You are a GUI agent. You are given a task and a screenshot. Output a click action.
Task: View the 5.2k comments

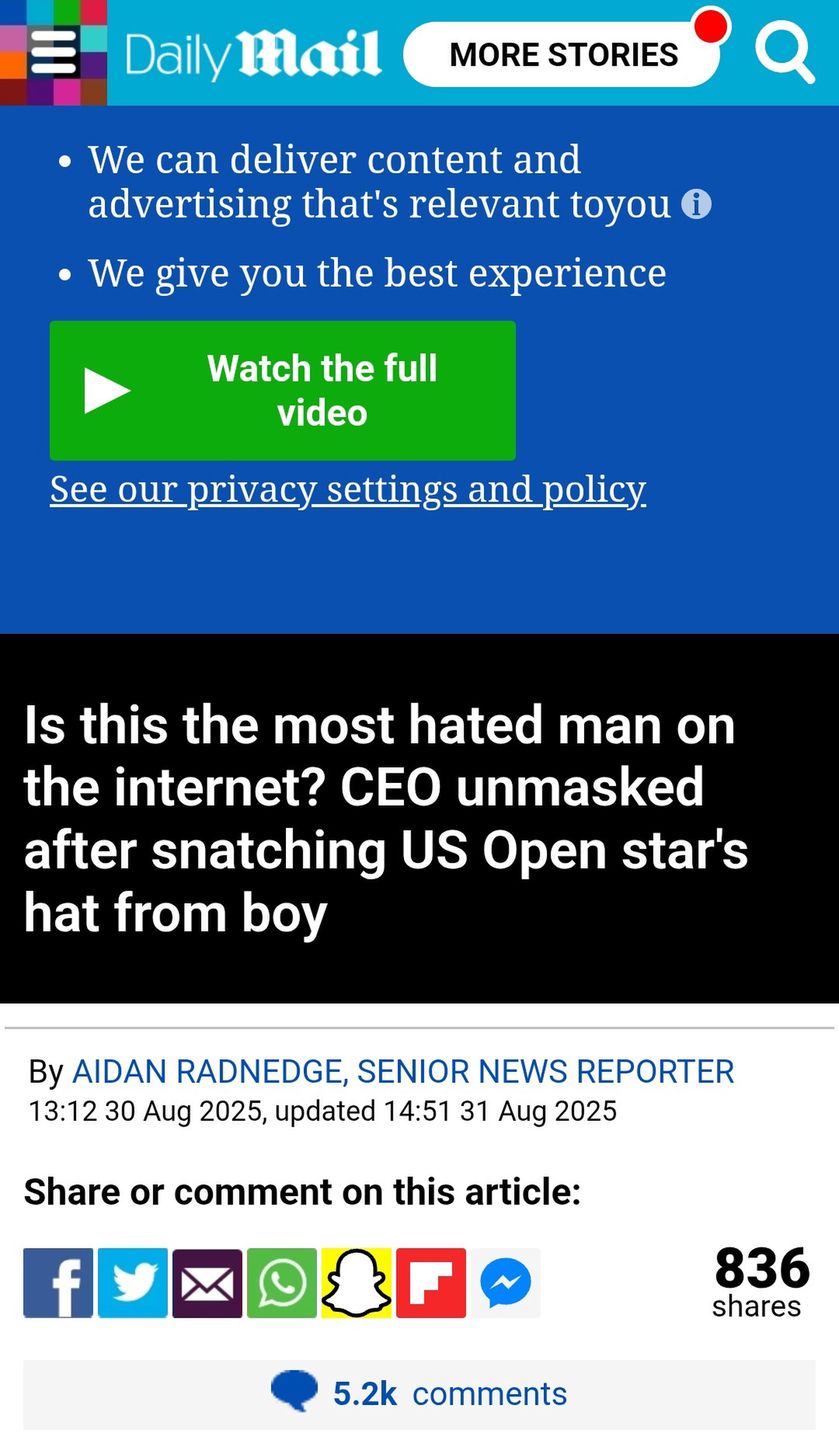click(419, 1393)
